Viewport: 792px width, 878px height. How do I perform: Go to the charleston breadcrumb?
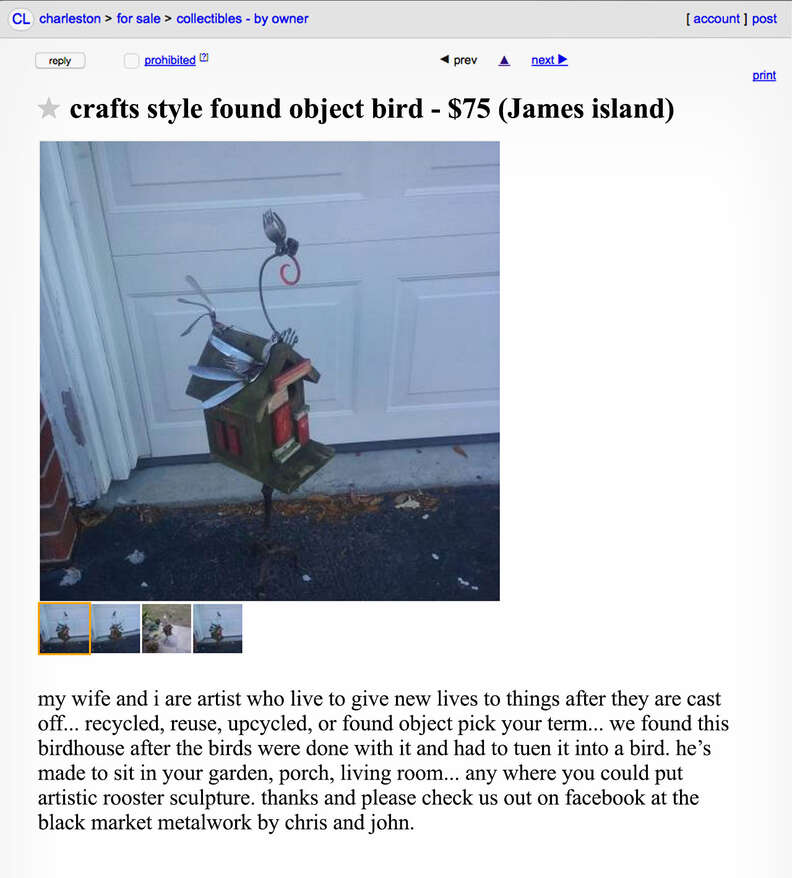69,19
